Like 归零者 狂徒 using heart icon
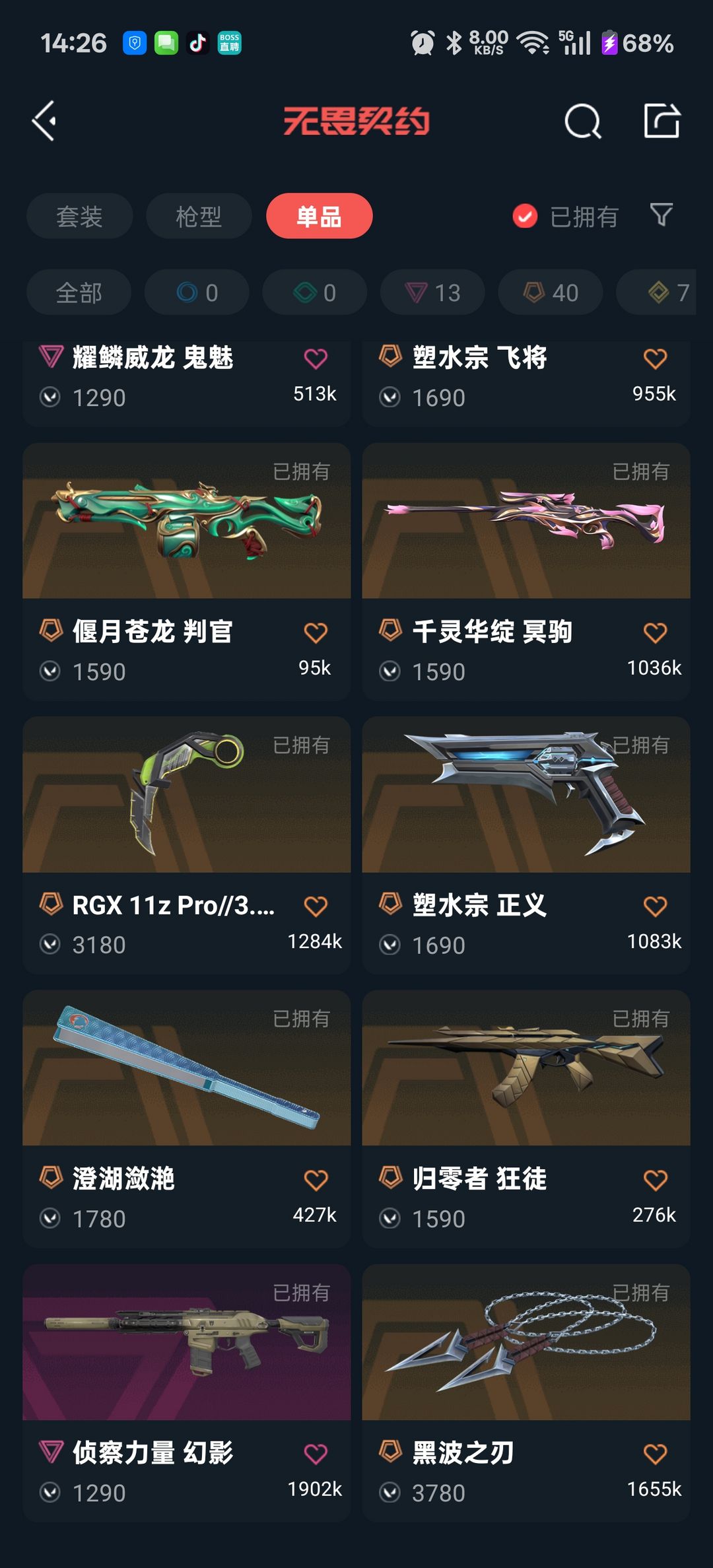This screenshot has height=1568, width=713. click(x=655, y=1180)
